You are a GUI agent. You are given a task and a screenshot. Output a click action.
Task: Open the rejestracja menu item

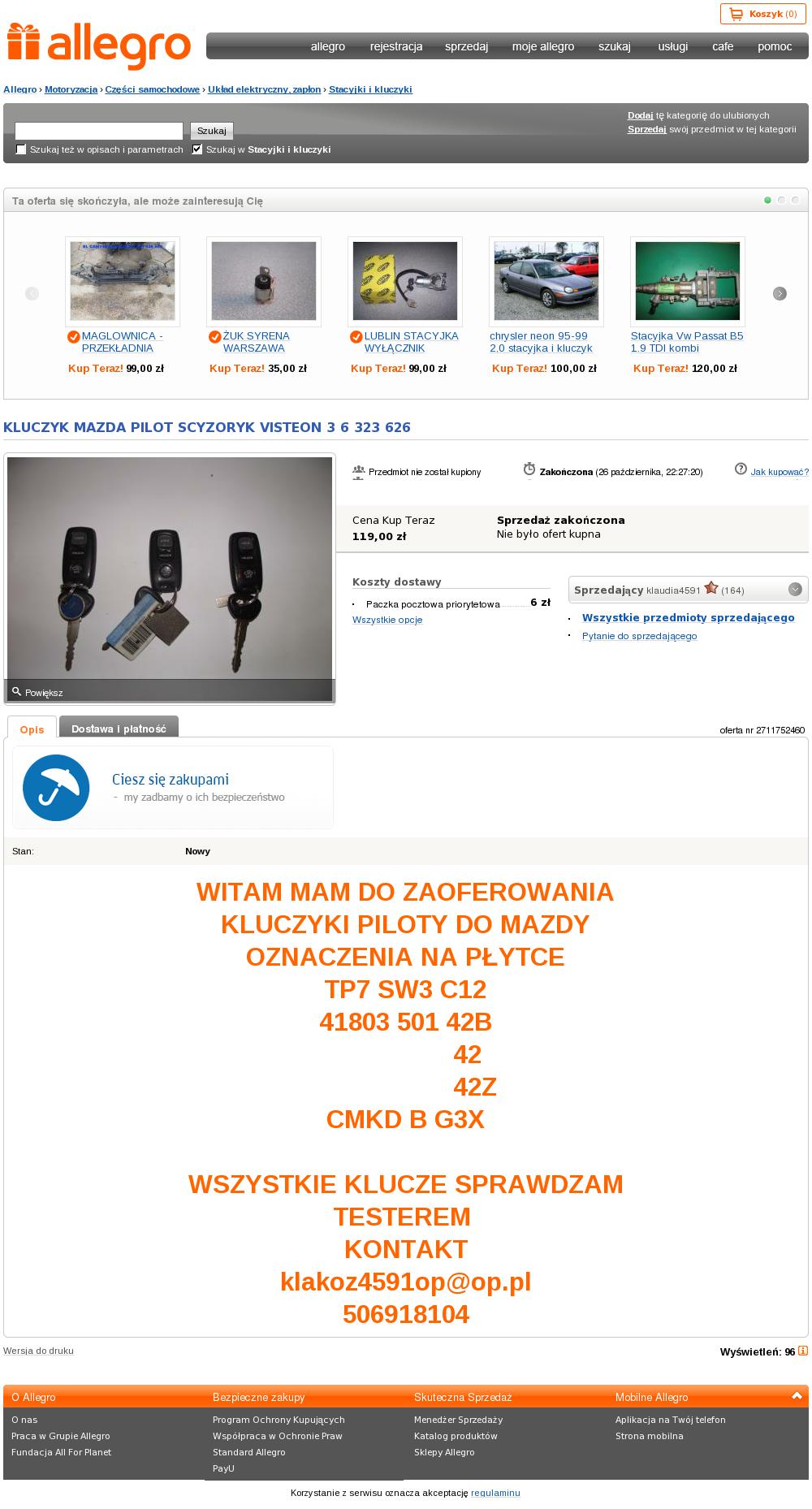pyautogui.click(x=396, y=46)
